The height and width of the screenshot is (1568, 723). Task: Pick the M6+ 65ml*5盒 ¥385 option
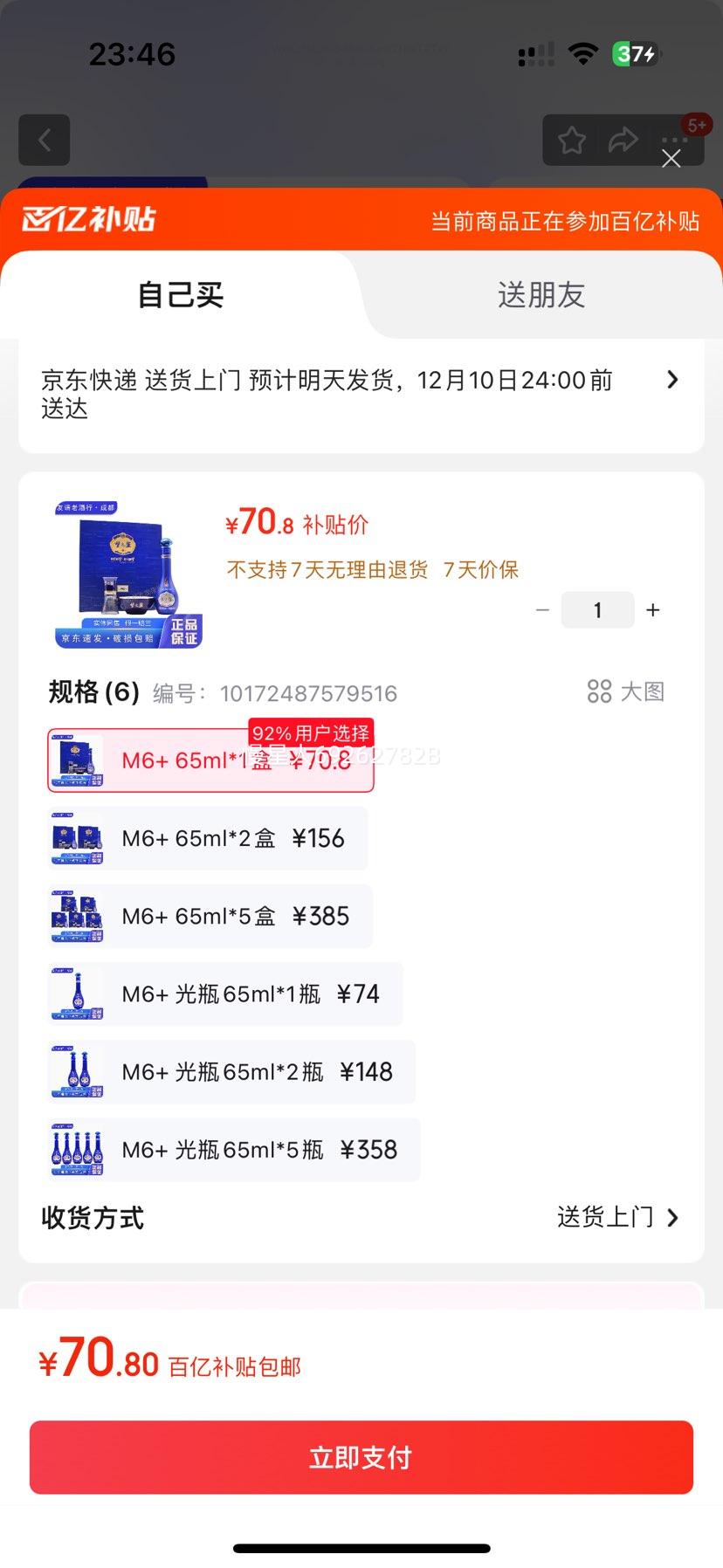(x=210, y=917)
